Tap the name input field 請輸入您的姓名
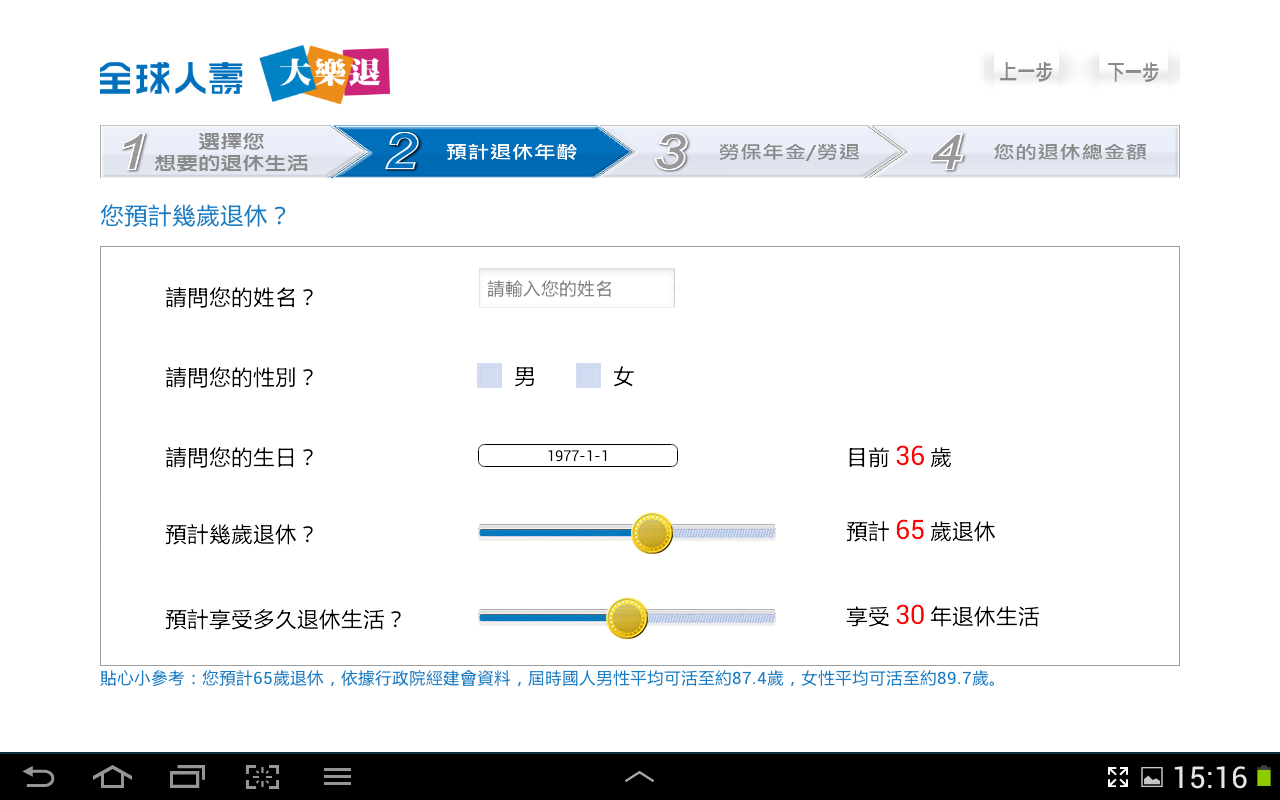1280x800 pixels. pyautogui.click(x=576, y=289)
